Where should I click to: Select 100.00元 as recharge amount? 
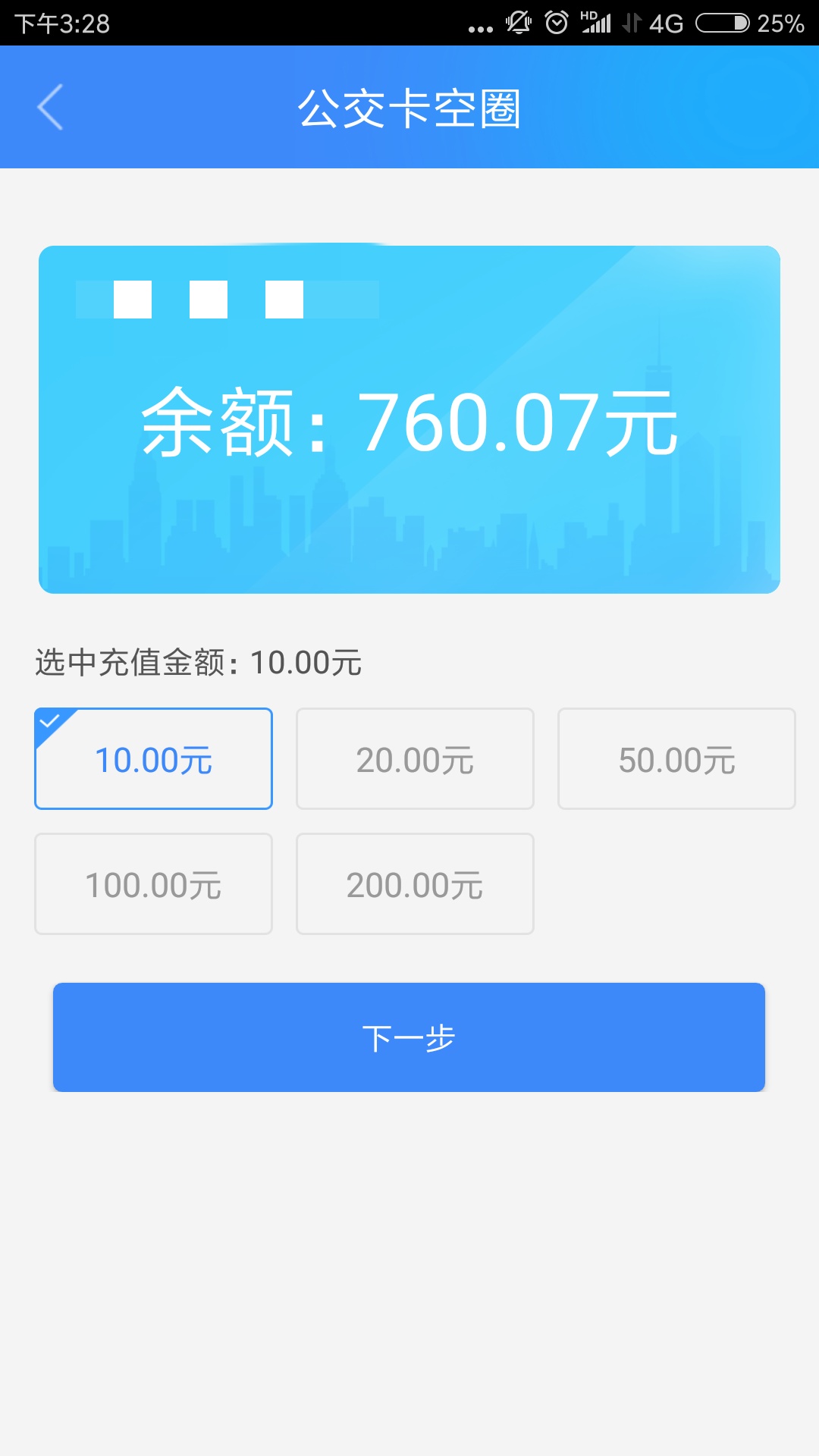pos(153,884)
